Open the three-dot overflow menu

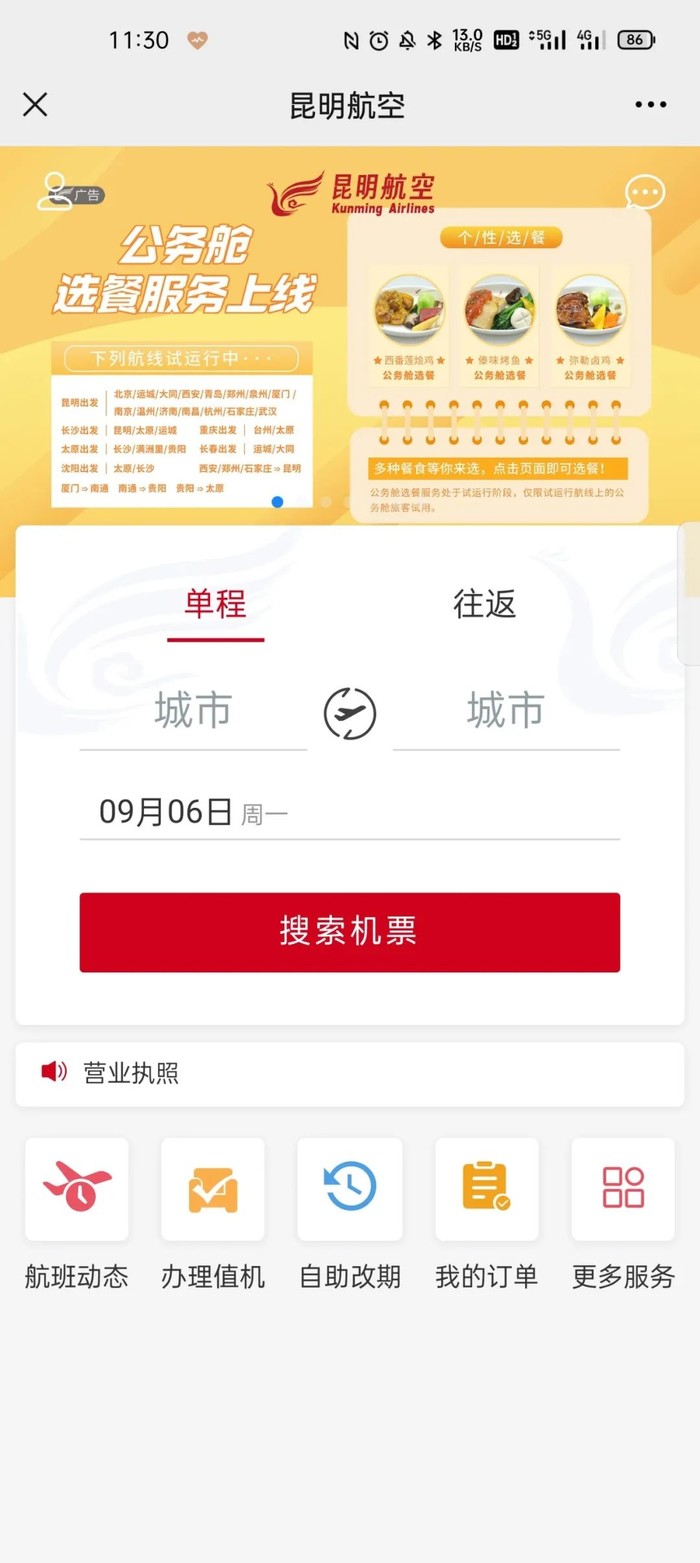pyautogui.click(x=650, y=104)
